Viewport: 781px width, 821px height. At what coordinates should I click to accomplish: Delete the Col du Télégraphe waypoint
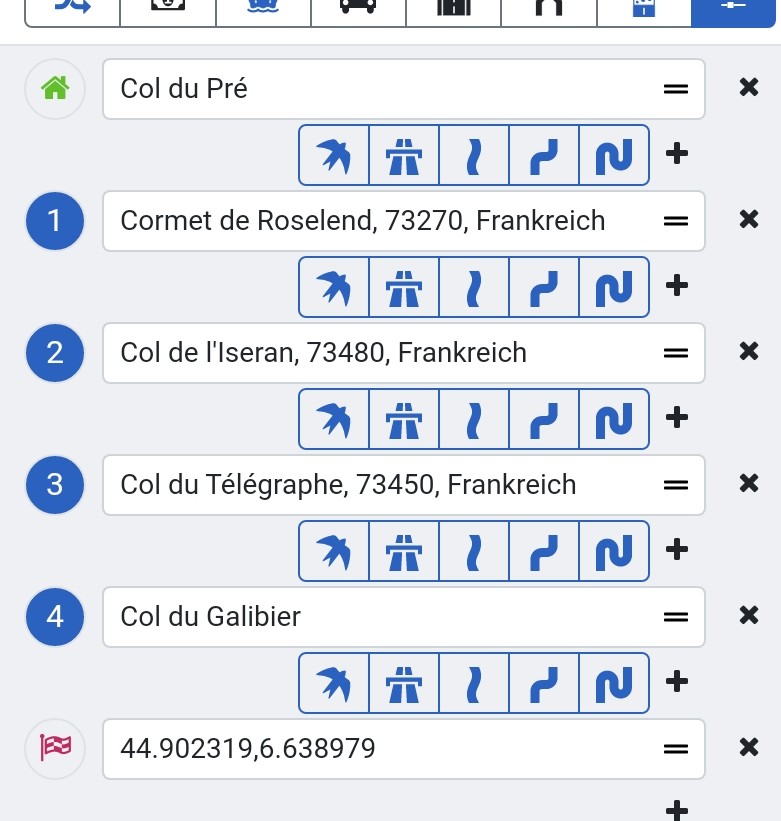click(748, 484)
